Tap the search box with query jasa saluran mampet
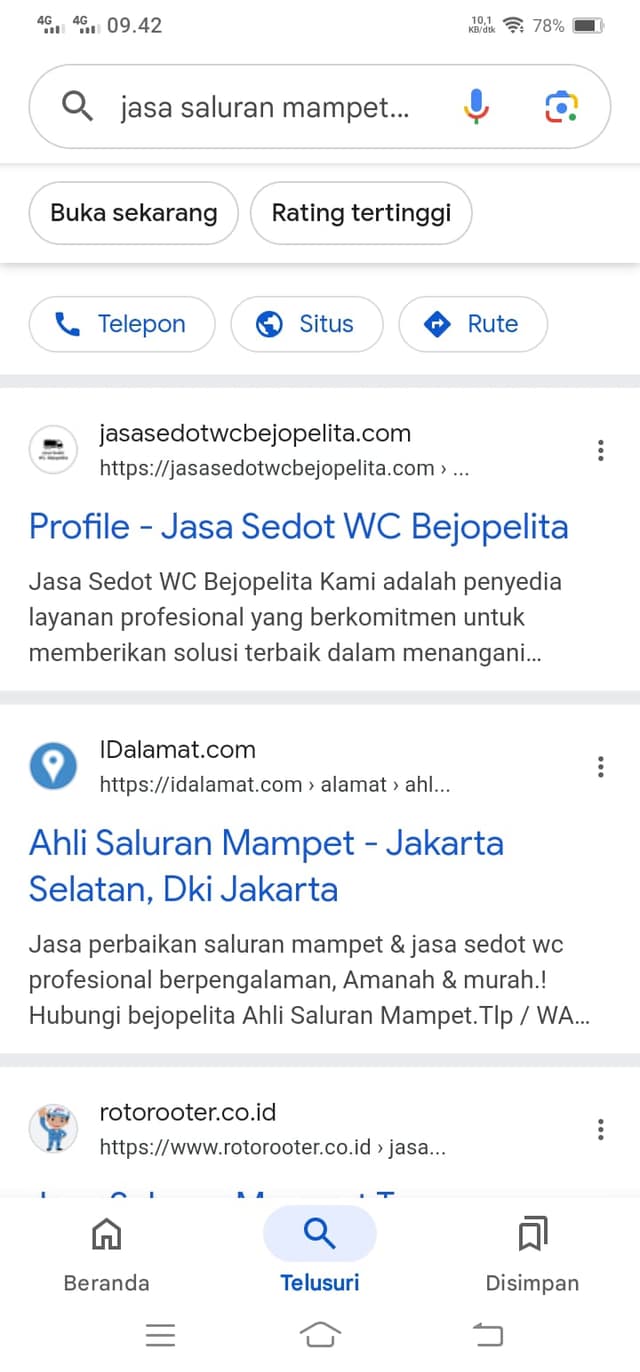 [x=264, y=107]
